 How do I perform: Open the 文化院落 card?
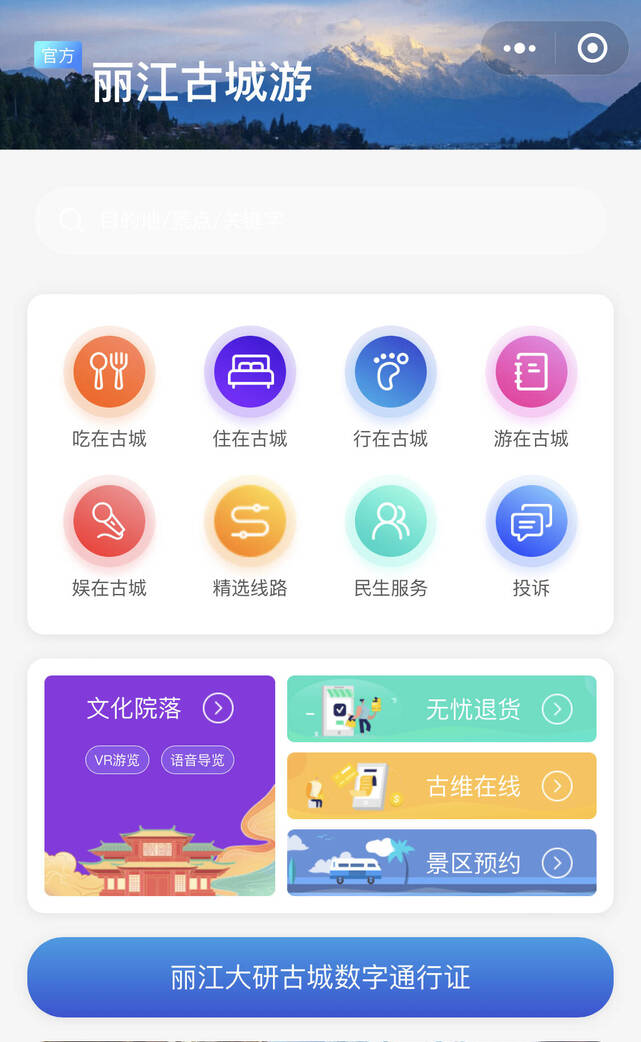coord(159,709)
